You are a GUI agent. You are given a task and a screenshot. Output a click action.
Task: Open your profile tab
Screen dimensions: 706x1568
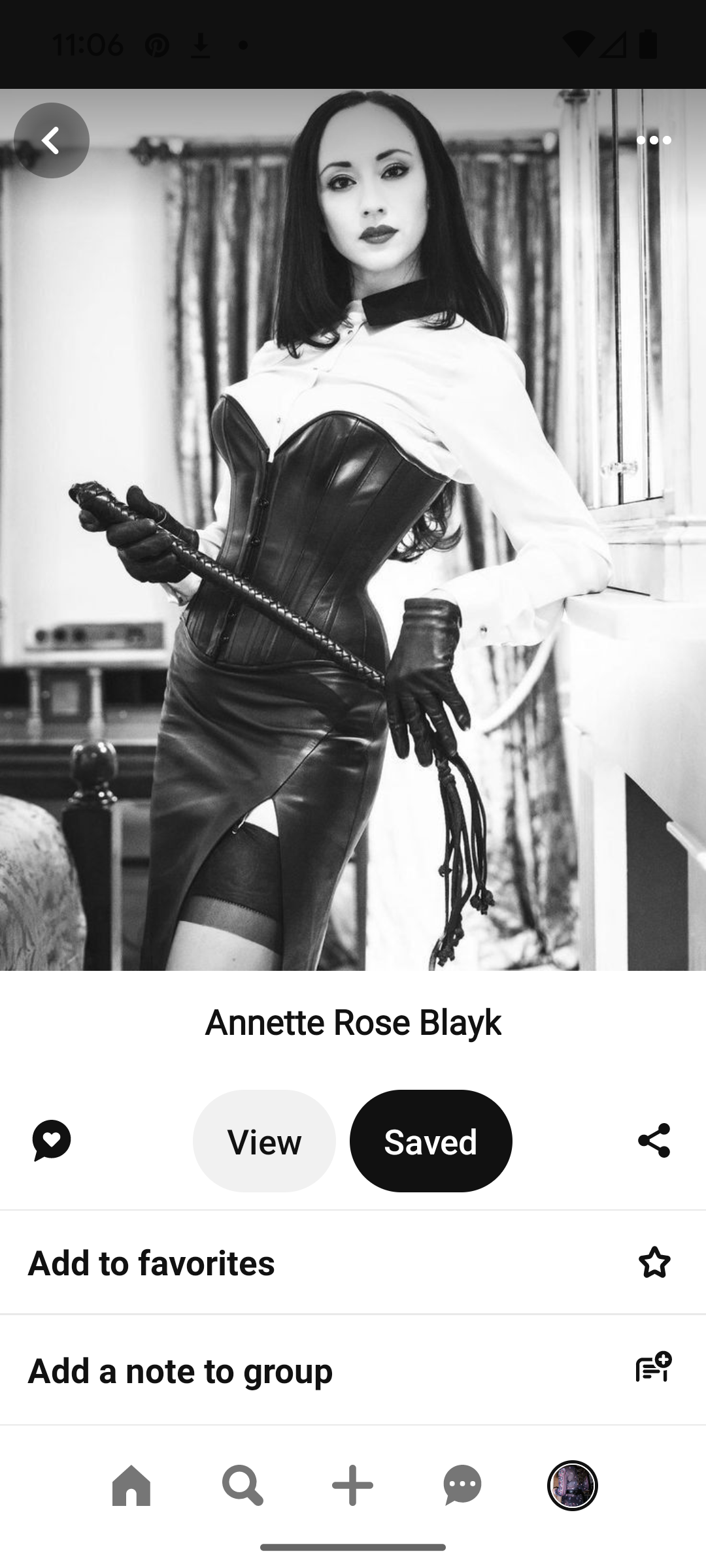[x=573, y=1485]
